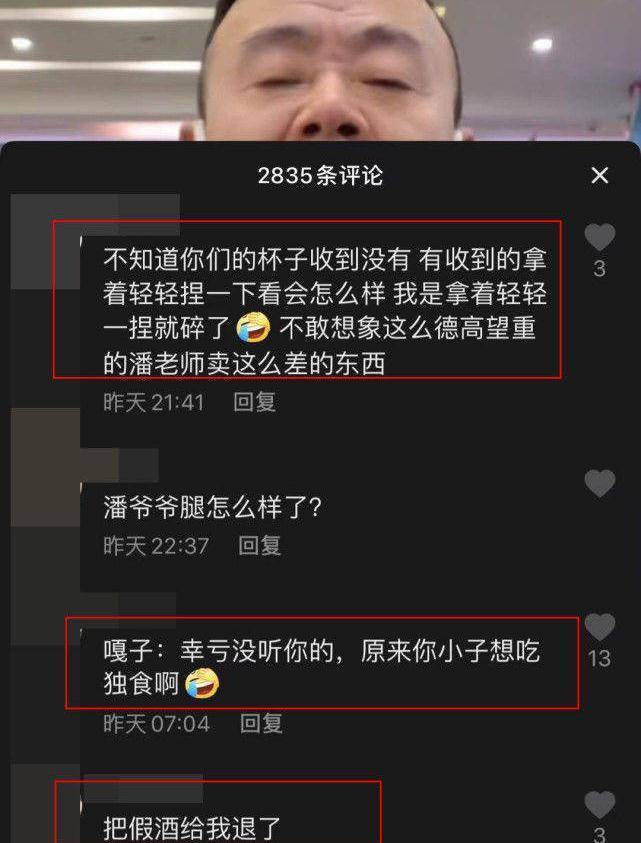Viewport: 641px width, 843px height.
Task: Reply to the comment posted yesterday at 22:37
Action: pos(259,545)
